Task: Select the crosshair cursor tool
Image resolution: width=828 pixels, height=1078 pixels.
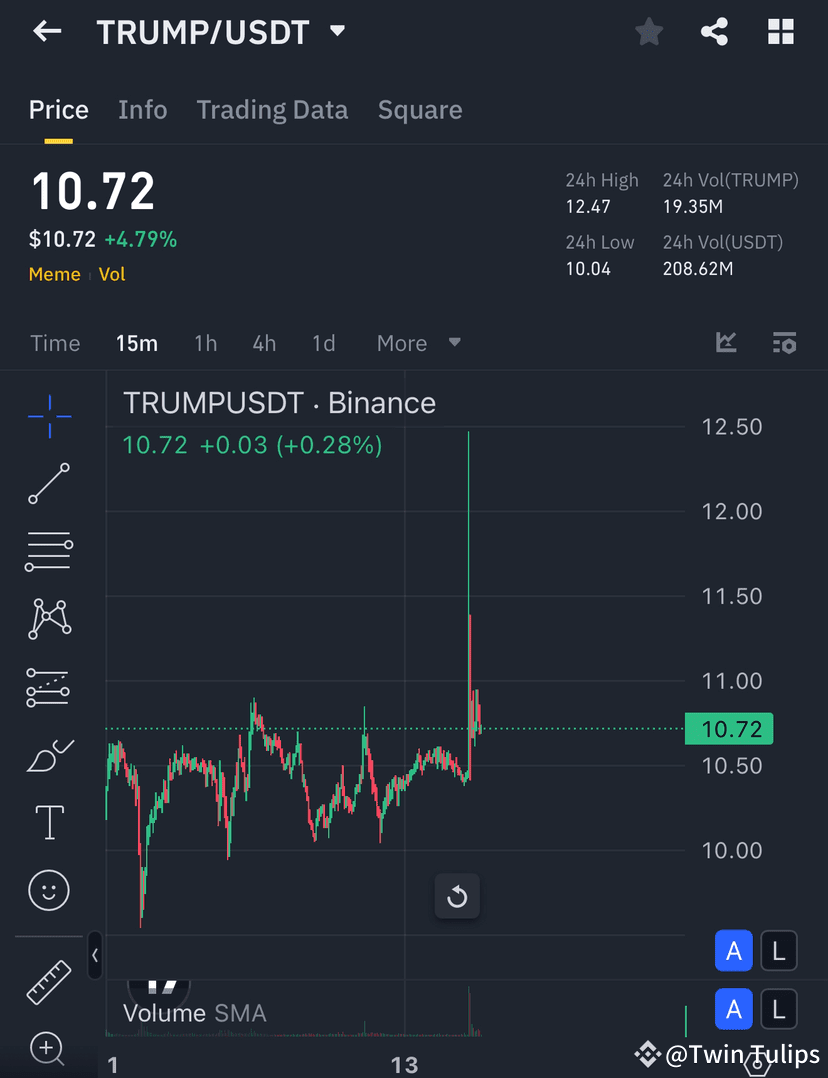Action: (x=48, y=417)
